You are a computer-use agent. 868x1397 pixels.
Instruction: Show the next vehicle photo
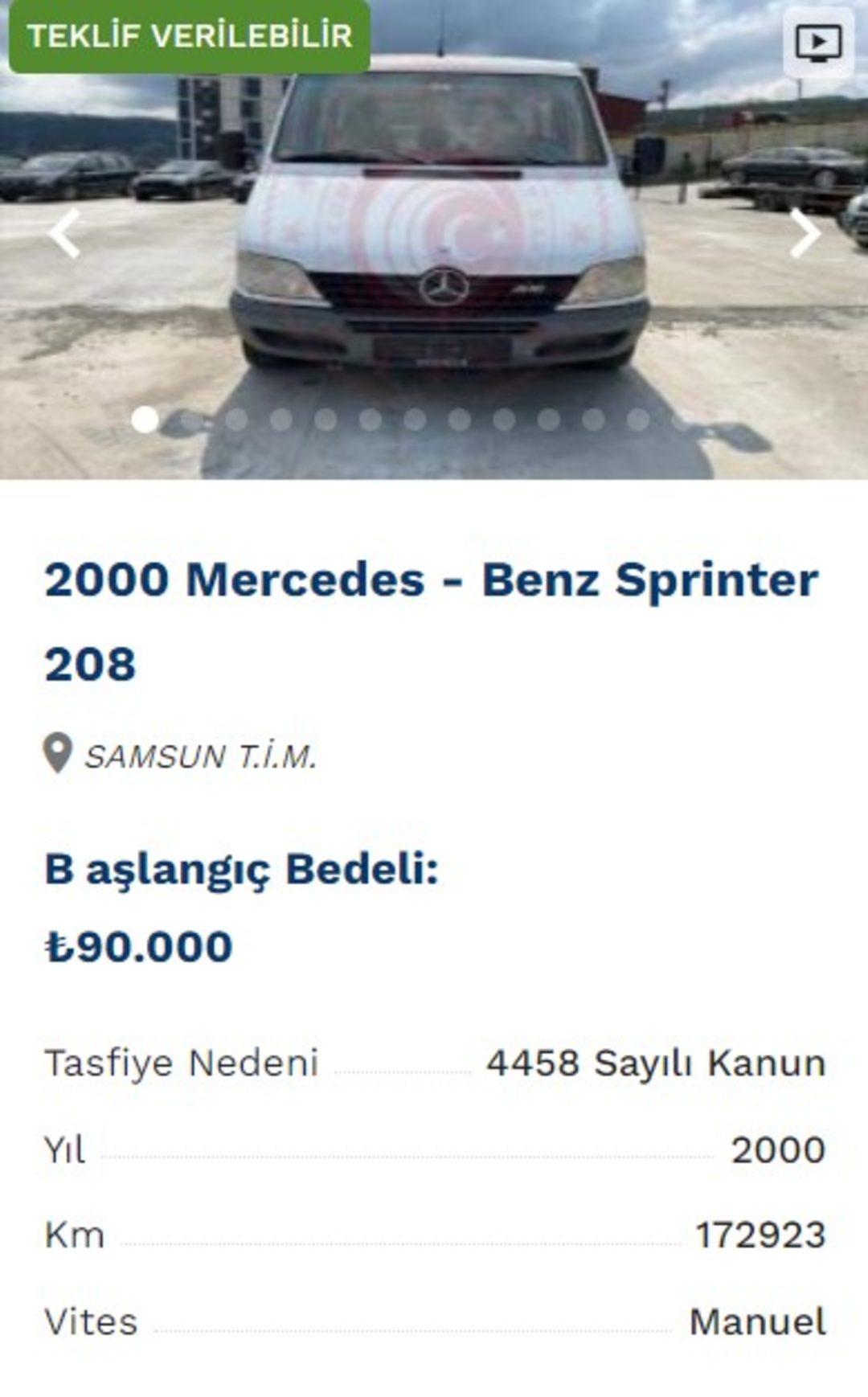[x=805, y=234]
